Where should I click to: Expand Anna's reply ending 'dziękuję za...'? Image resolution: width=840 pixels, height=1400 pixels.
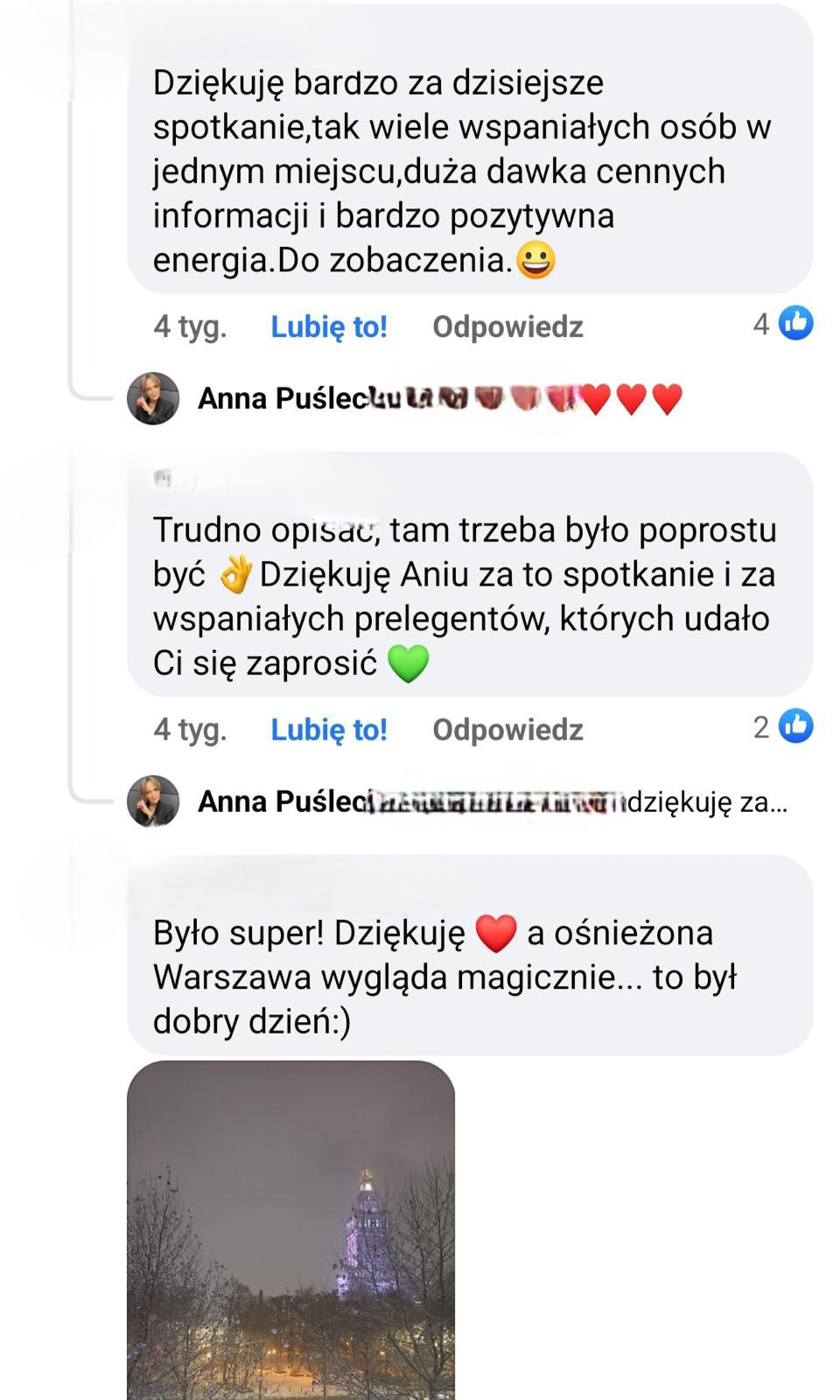[493, 801]
